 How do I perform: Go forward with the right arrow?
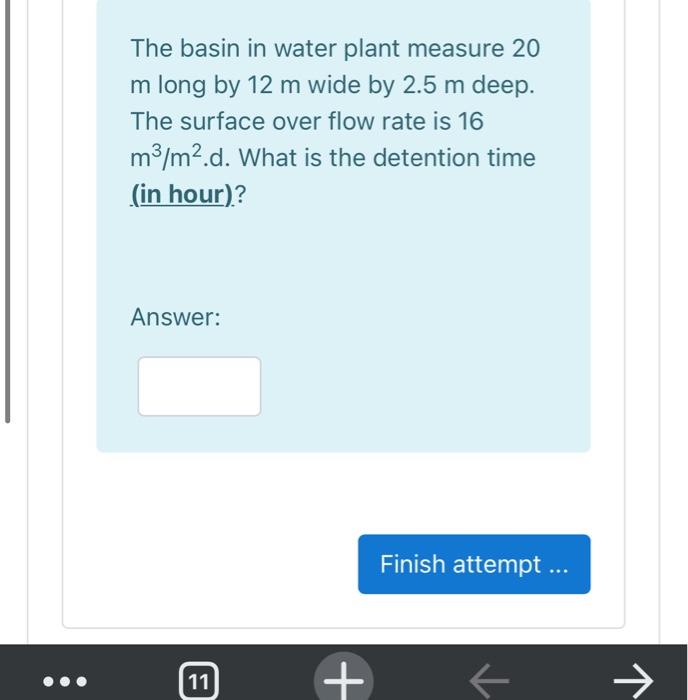[633, 682]
